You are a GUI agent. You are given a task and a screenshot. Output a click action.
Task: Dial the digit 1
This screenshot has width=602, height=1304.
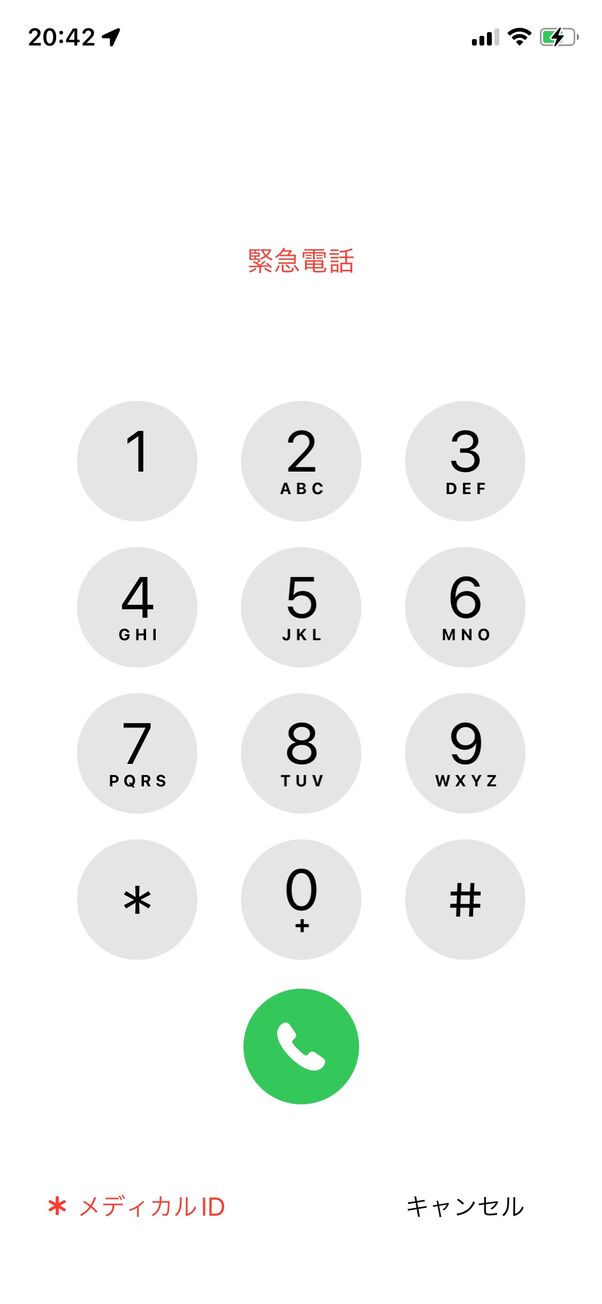(137, 461)
